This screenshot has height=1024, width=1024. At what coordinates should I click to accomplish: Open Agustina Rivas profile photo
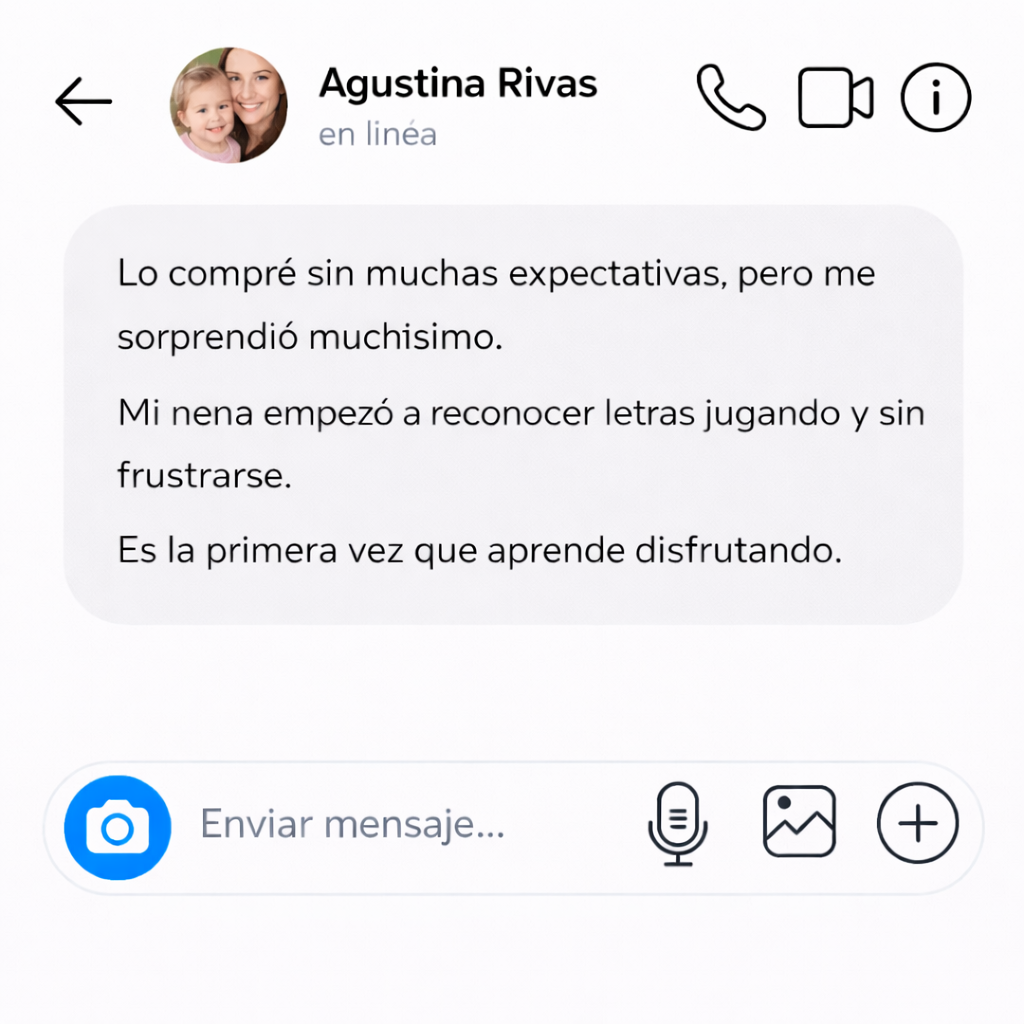click(229, 104)
